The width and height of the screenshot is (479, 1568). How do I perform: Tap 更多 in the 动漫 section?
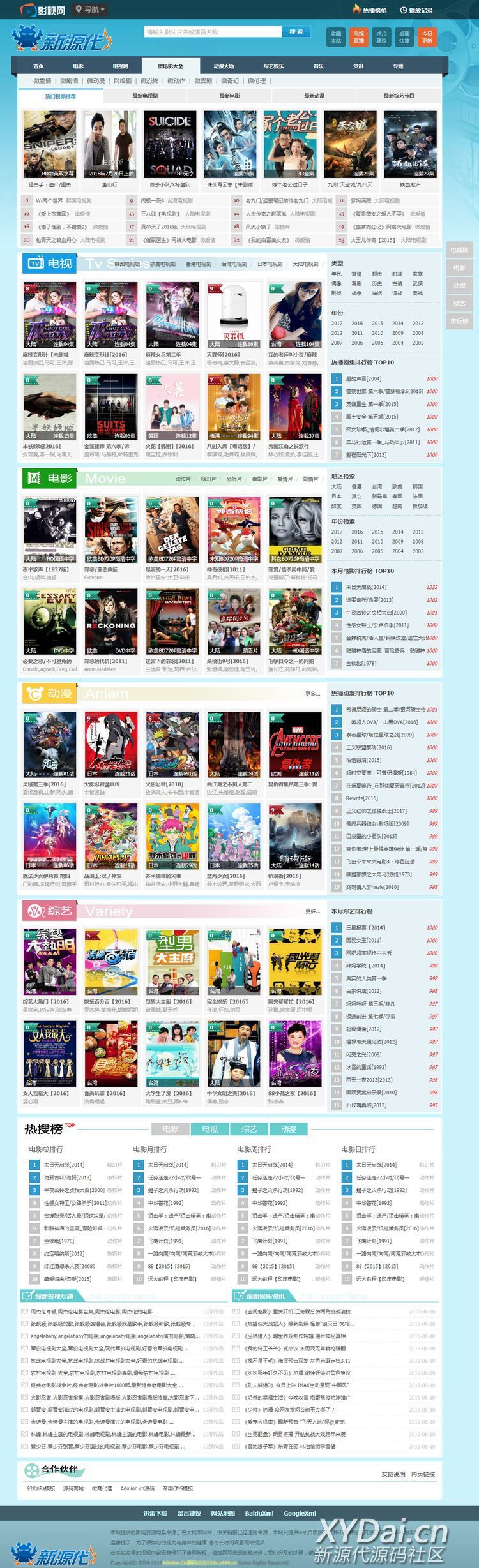312,693
